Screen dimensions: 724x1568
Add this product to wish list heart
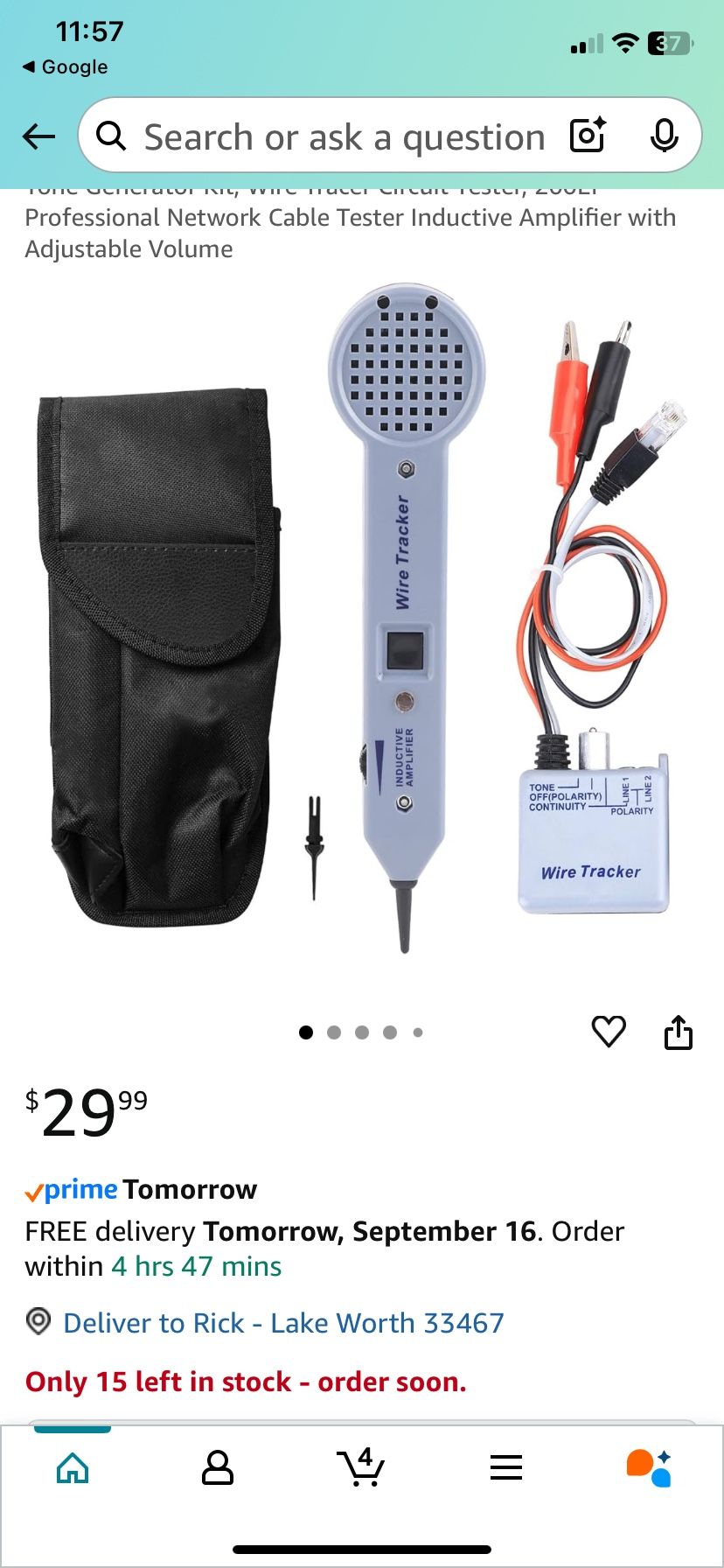(x=609, y=1031)
